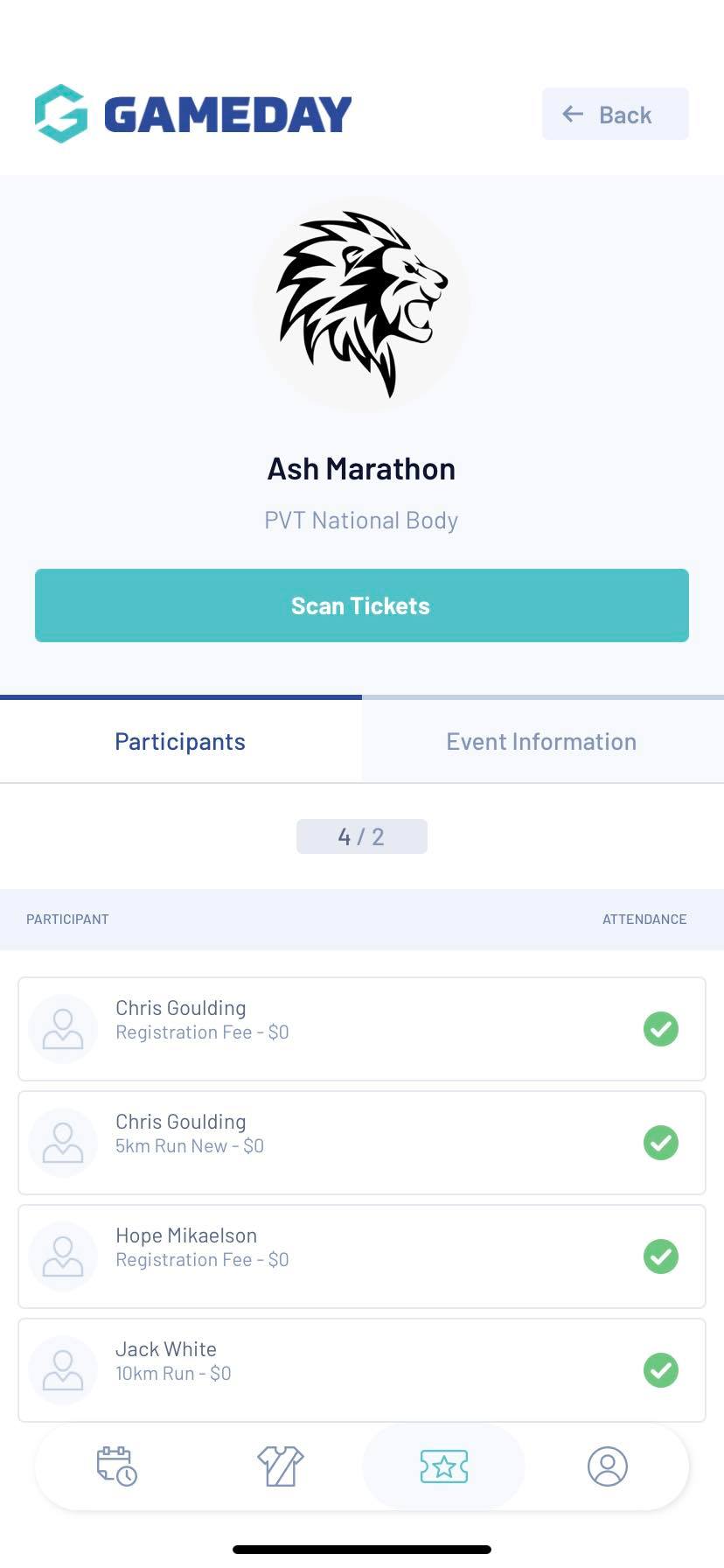The image size is (724, 1568).
Task: Tap the Scan Tickets button
Action: pos(361,605)
